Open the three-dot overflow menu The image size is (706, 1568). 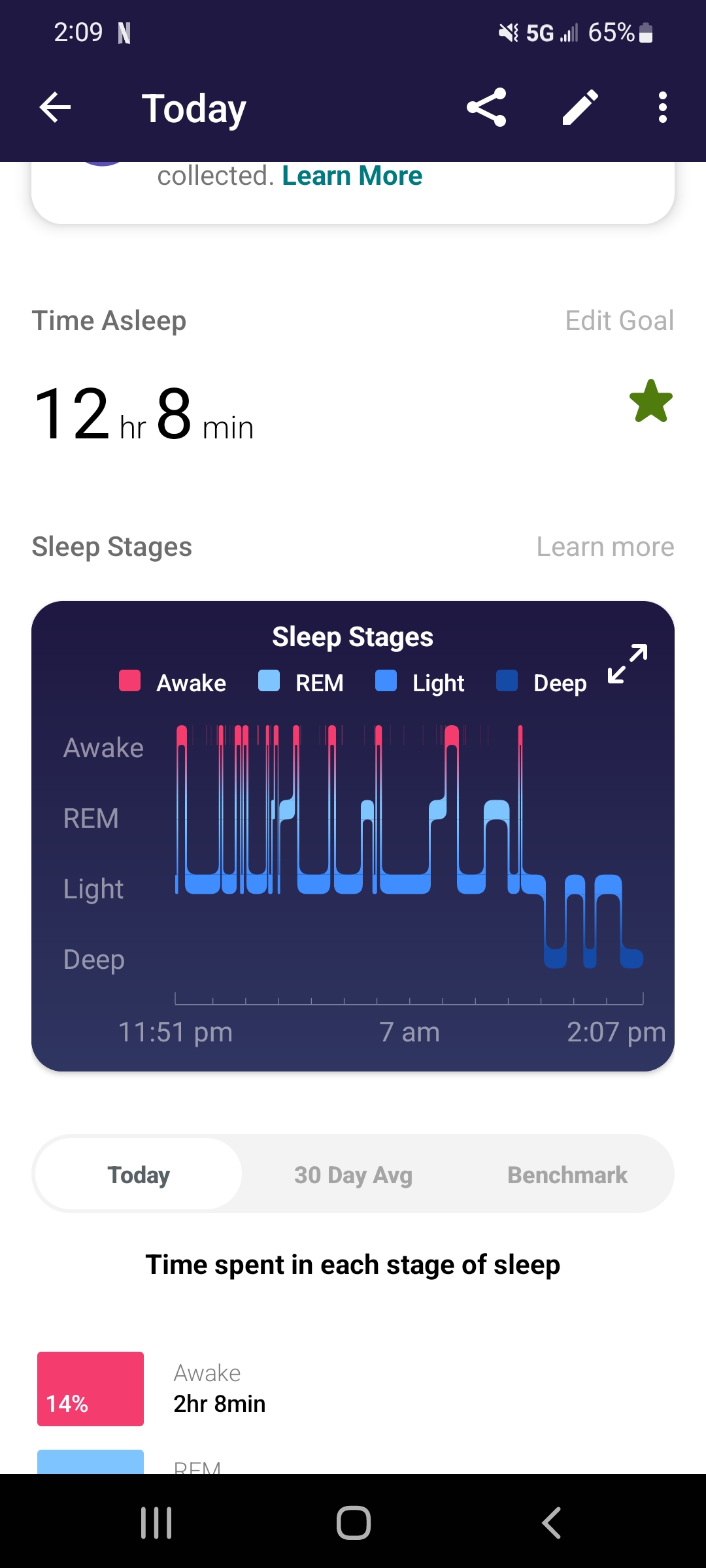pyautogui.click(x=663, y=107)
